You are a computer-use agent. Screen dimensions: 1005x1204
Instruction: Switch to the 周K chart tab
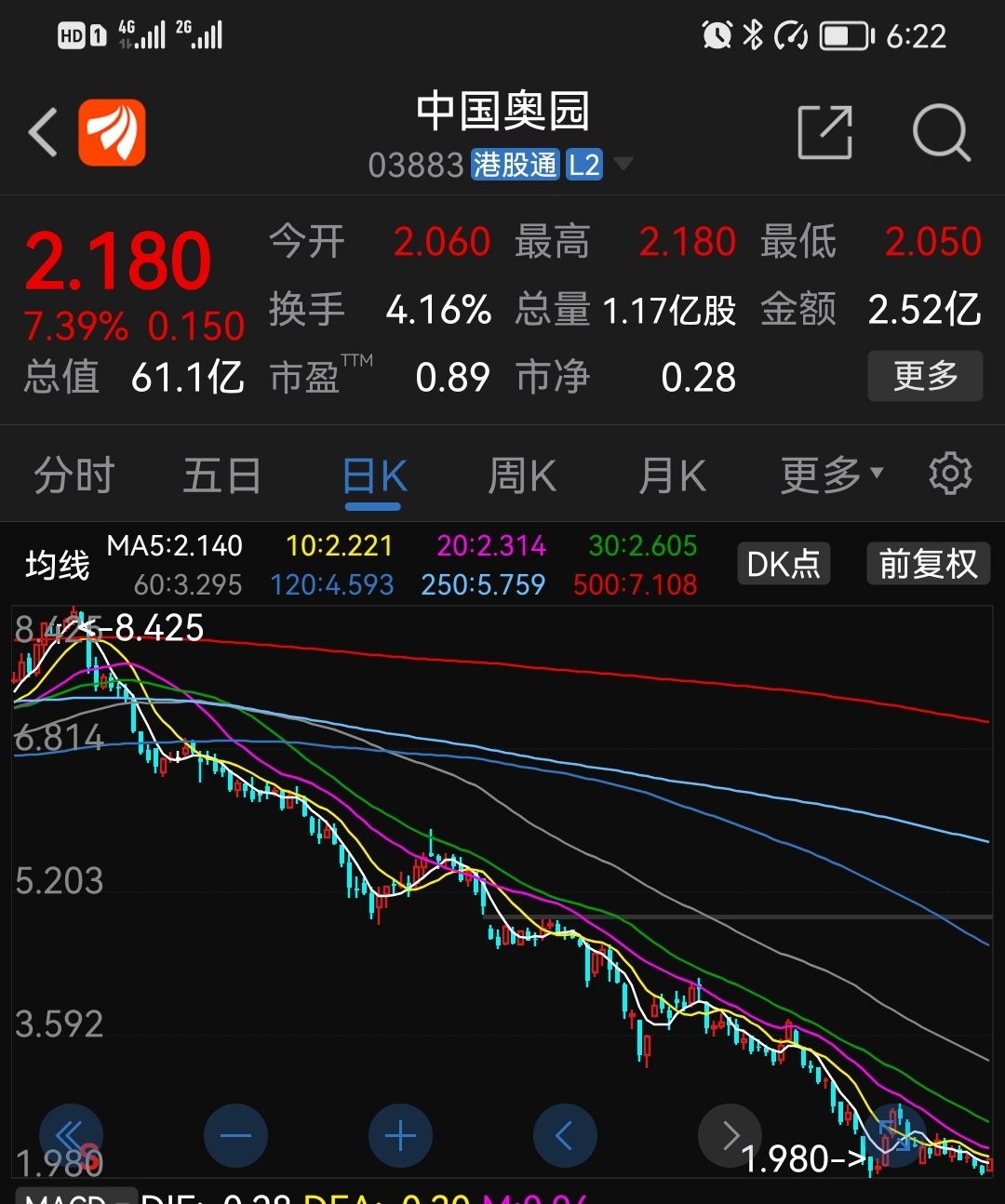tap(522, 476)
